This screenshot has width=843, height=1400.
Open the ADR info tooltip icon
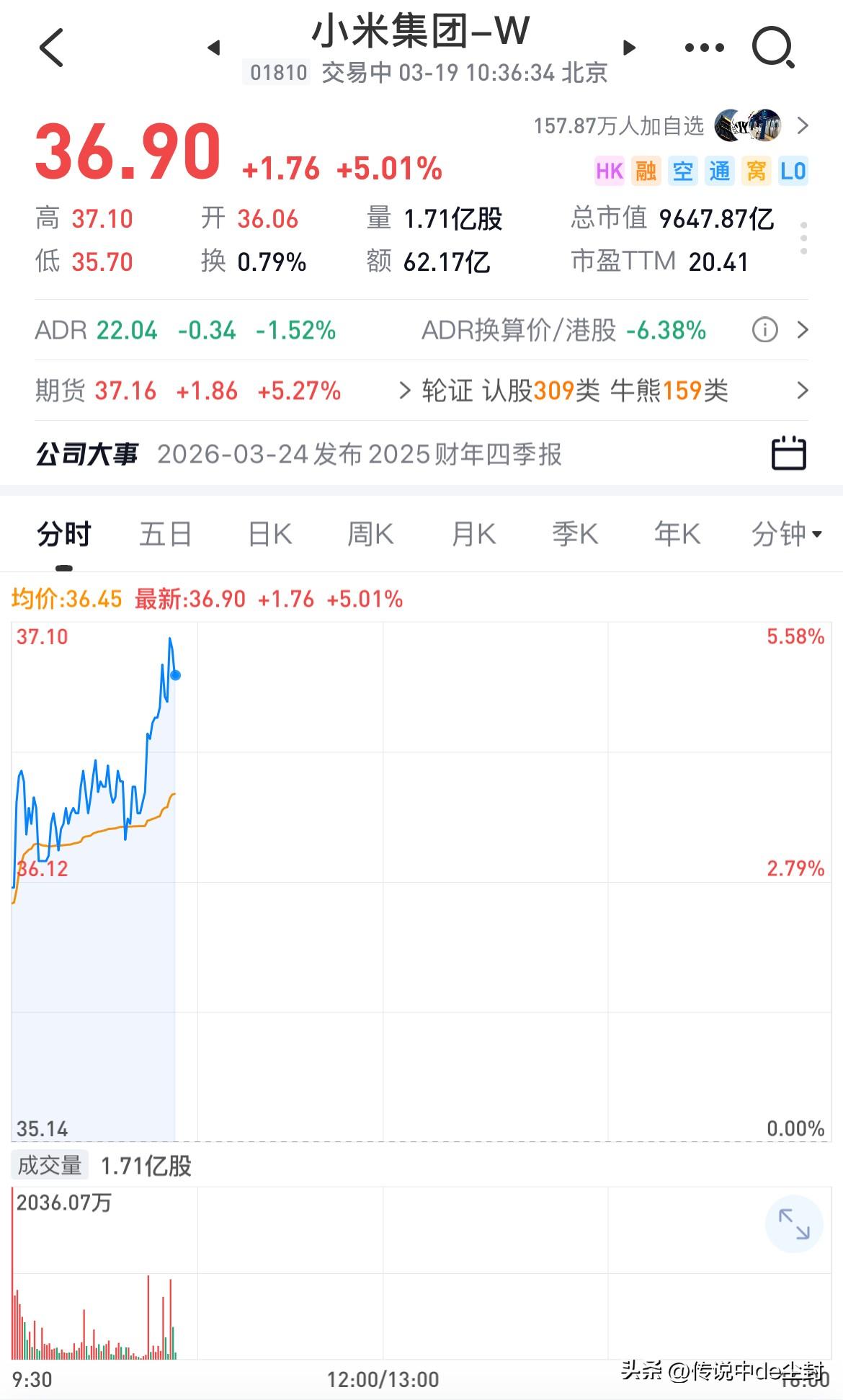point(766,331)
